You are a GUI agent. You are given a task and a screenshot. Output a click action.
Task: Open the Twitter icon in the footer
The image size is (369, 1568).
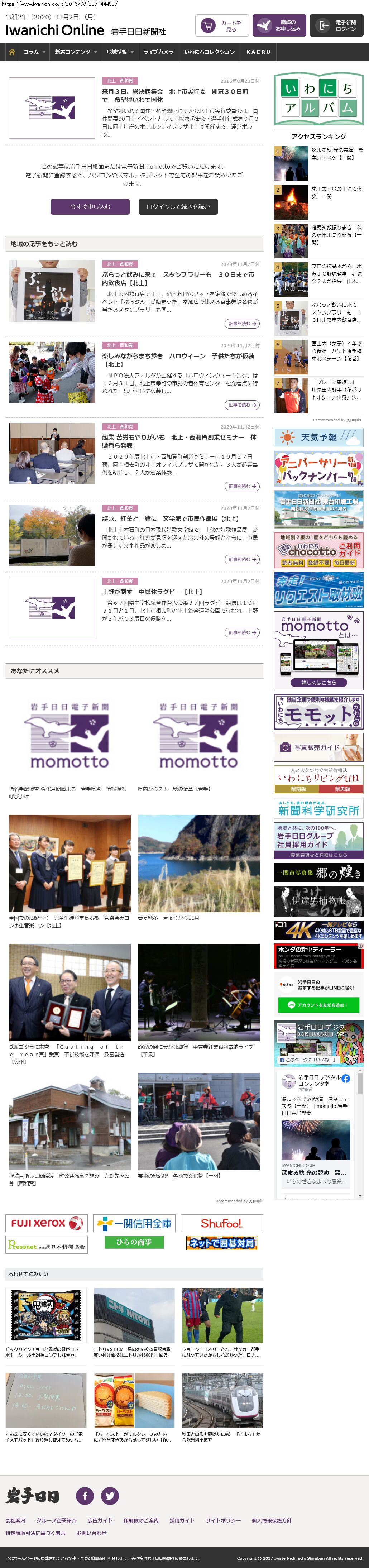pos(110,1495)
